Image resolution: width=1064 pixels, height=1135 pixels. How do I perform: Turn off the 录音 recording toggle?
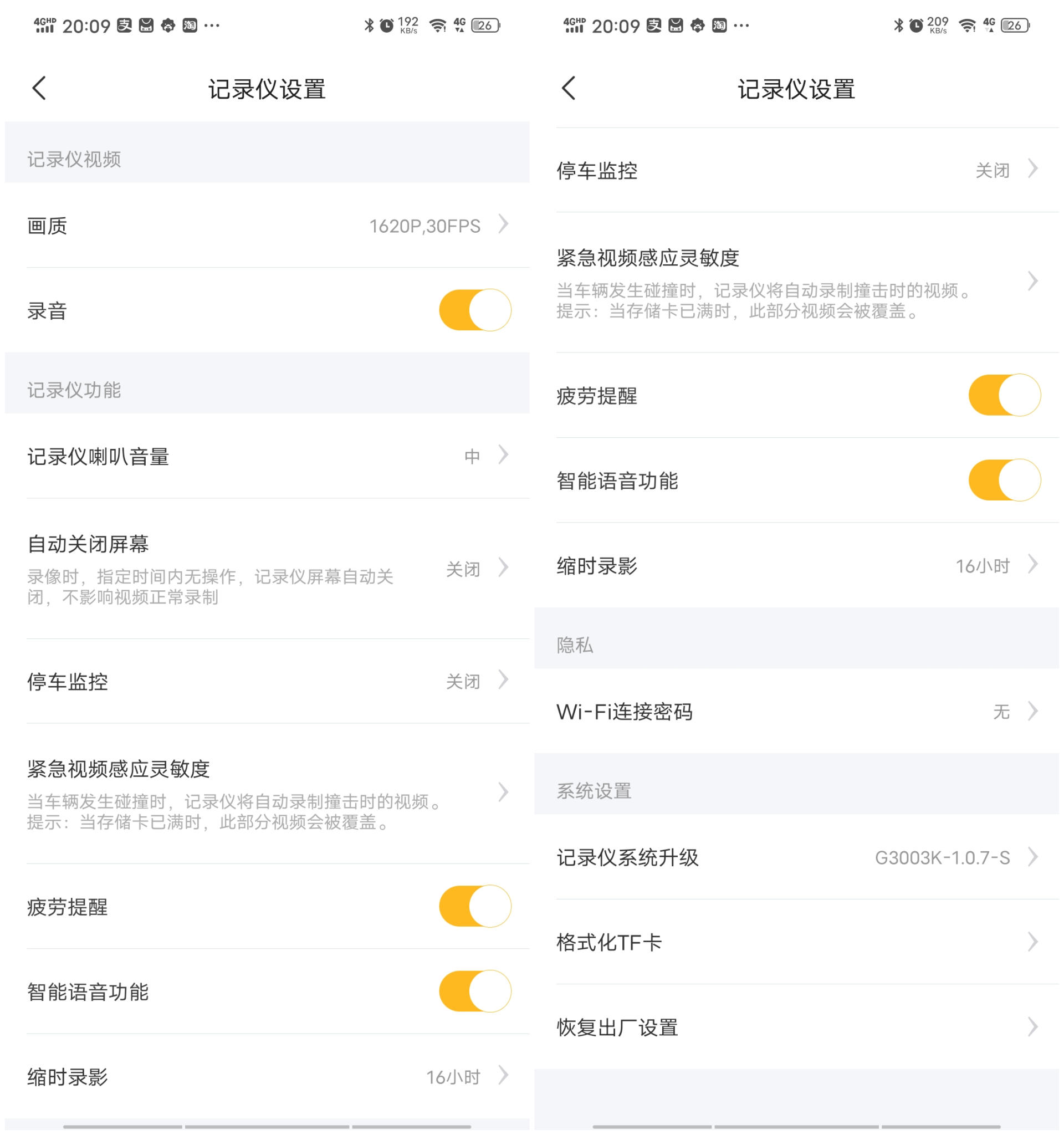tap(475, 310)
